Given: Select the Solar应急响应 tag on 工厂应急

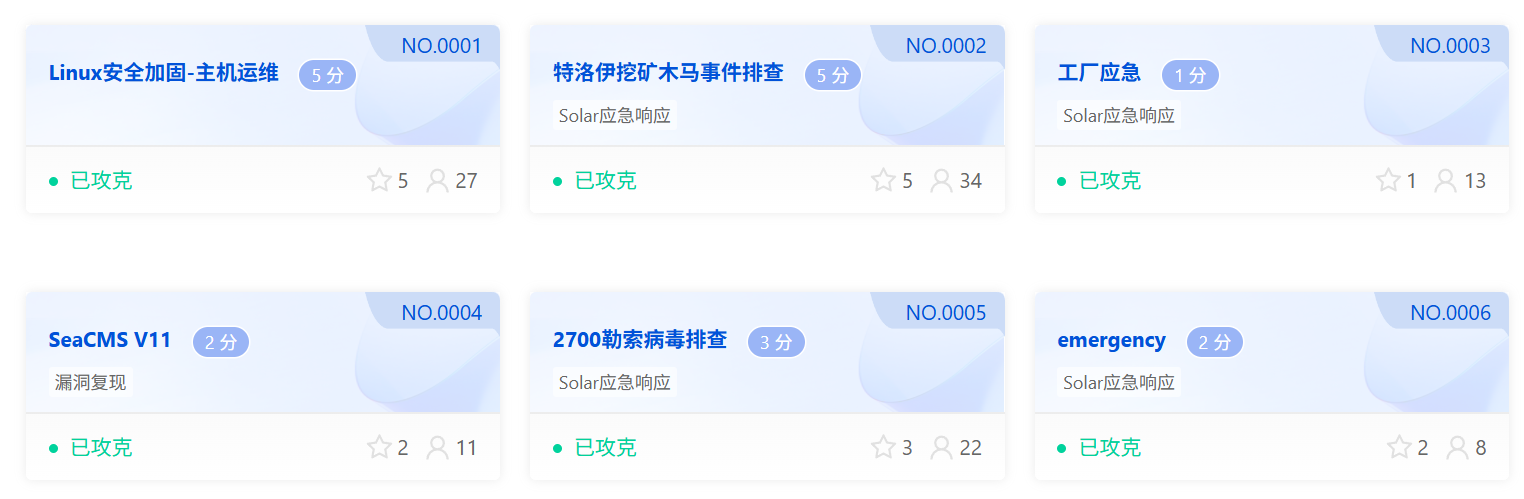Looking at the screenshot, I should click(x=1118, y=115).
